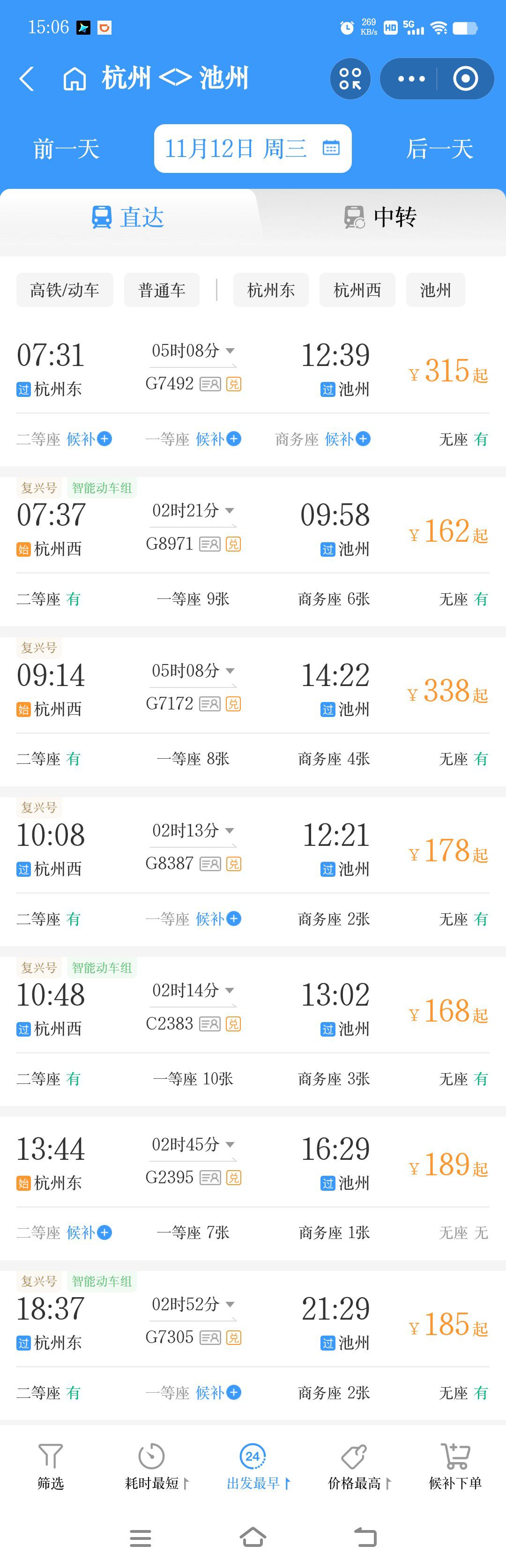Go to the previous day (前一天)
This screenshot has width=506, height=1568.
coord(67,149)
